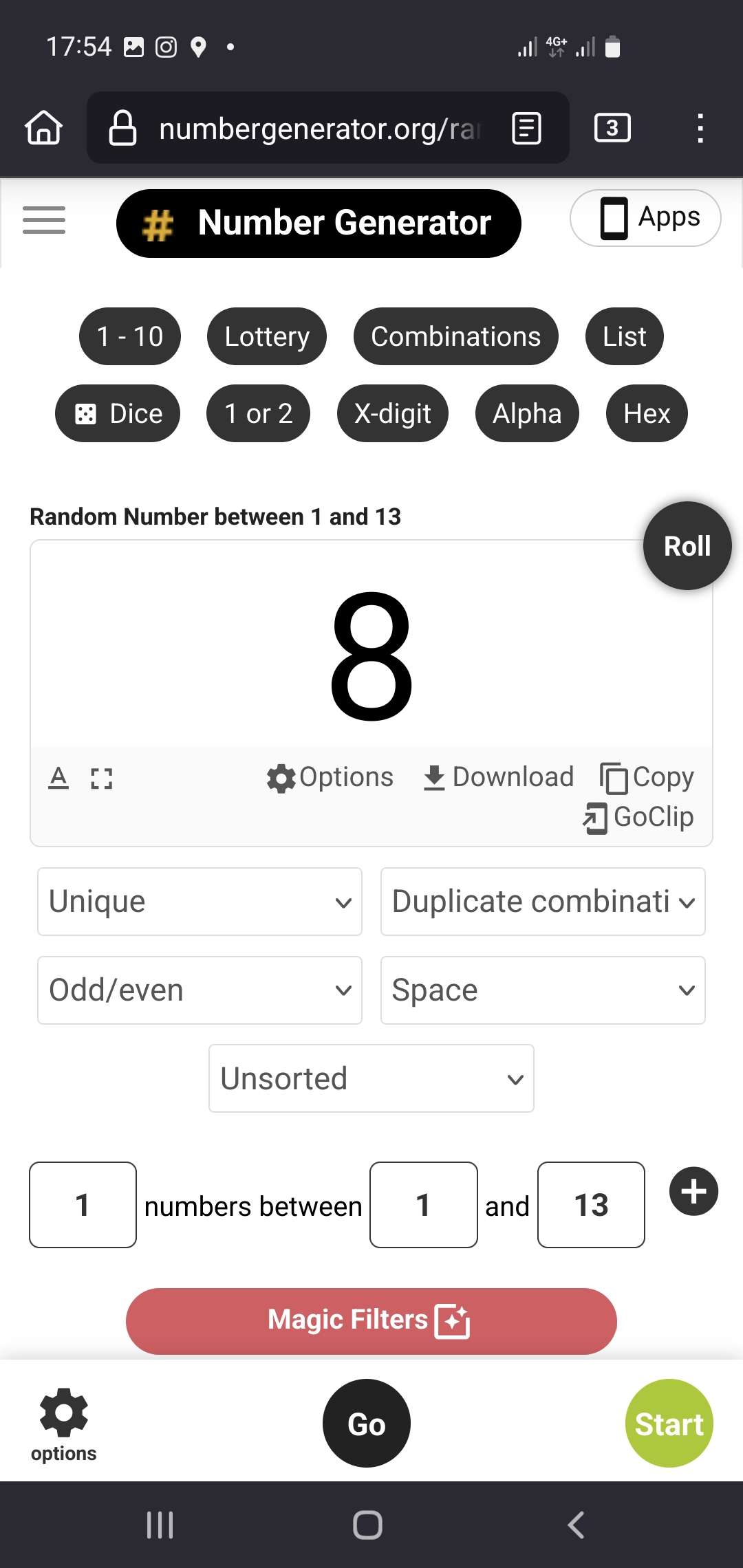Open the Unsorted sort dropdown
The width and height of the screenshot is (743, 1568).
tap(371, 1078)
